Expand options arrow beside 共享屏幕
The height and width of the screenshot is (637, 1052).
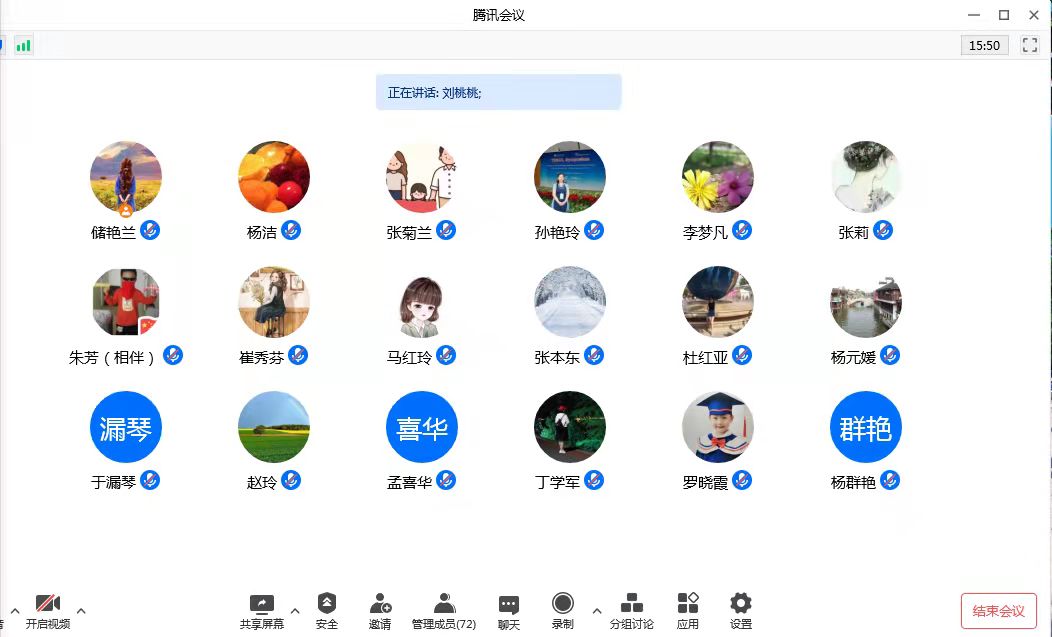(294, 609)
